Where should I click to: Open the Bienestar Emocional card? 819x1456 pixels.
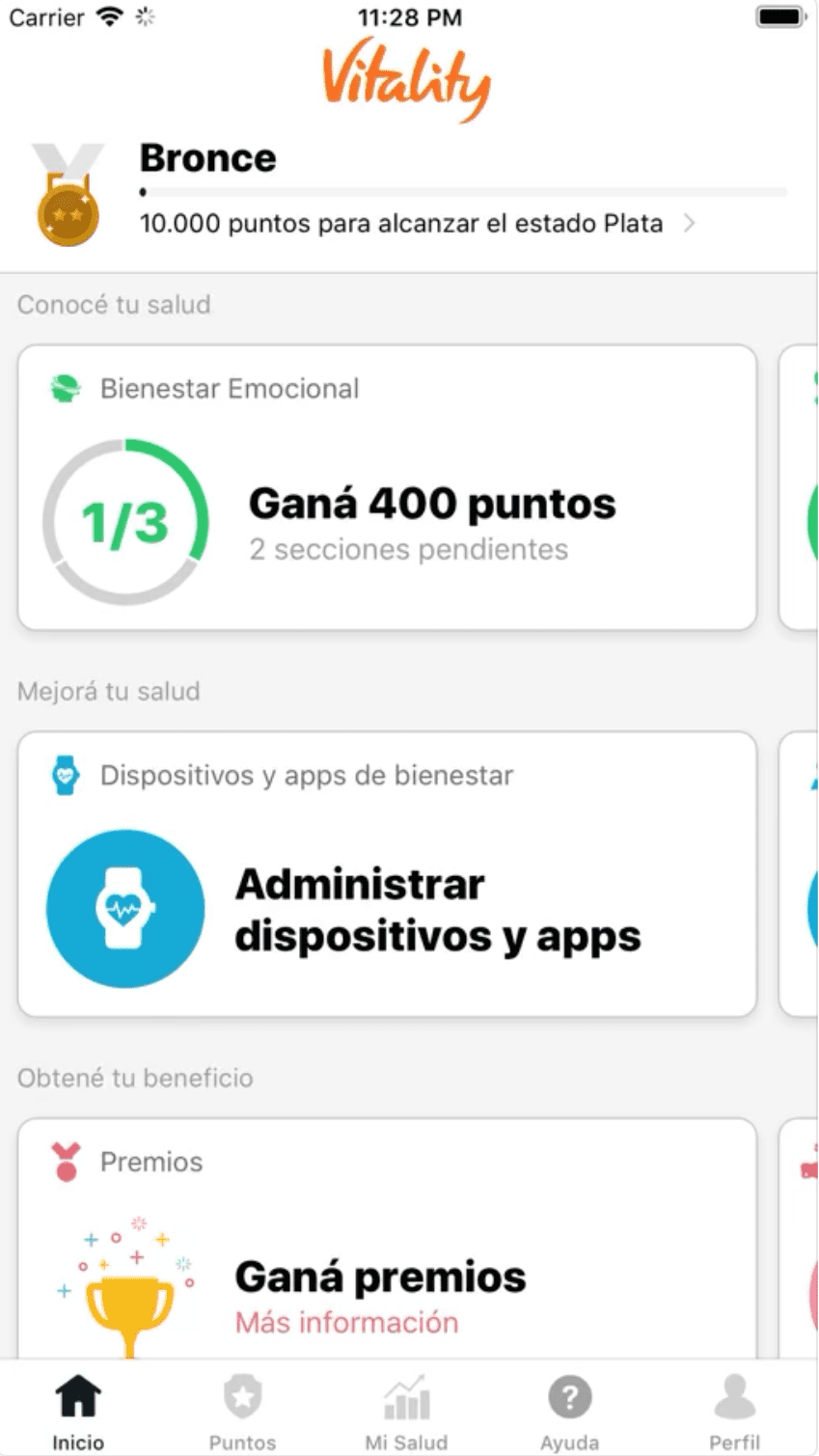(x=386, y=488)
